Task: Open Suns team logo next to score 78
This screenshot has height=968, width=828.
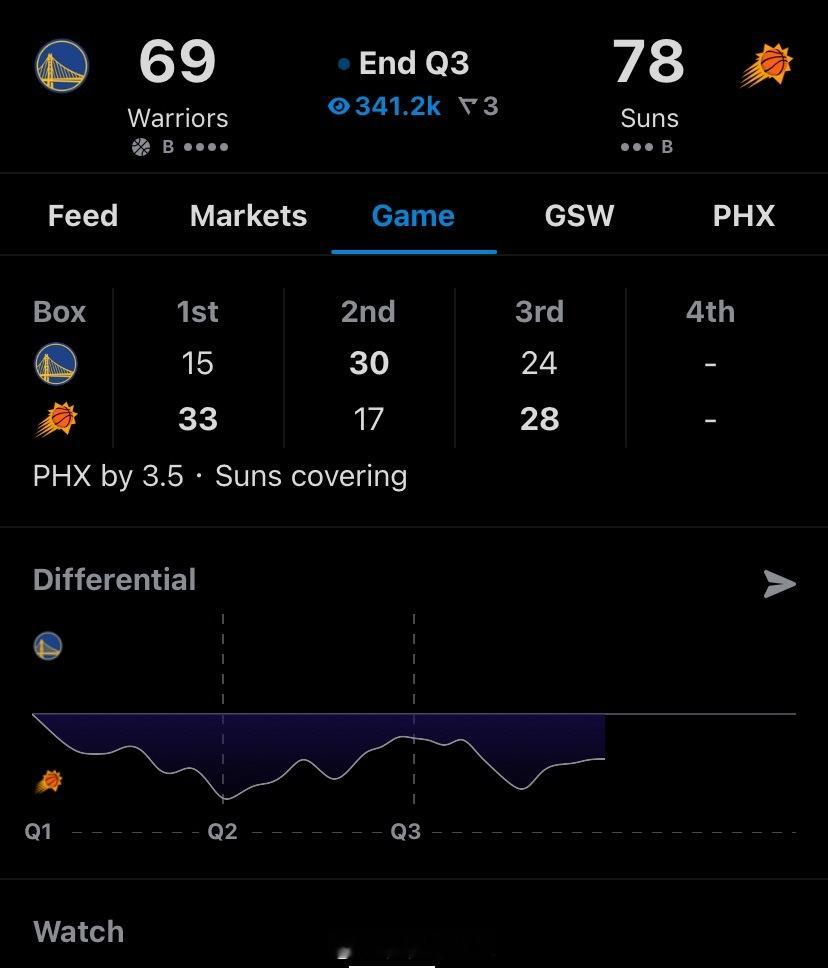Action: [x=766, y=65]
